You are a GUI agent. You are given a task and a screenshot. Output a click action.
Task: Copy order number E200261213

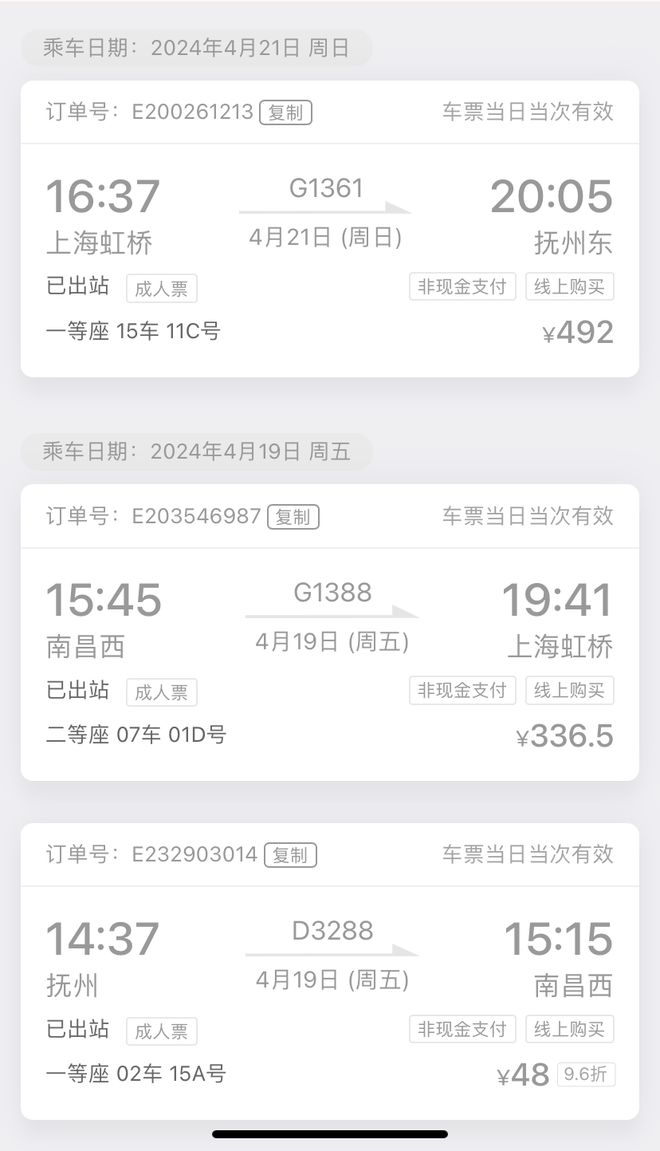coord(286,112)
